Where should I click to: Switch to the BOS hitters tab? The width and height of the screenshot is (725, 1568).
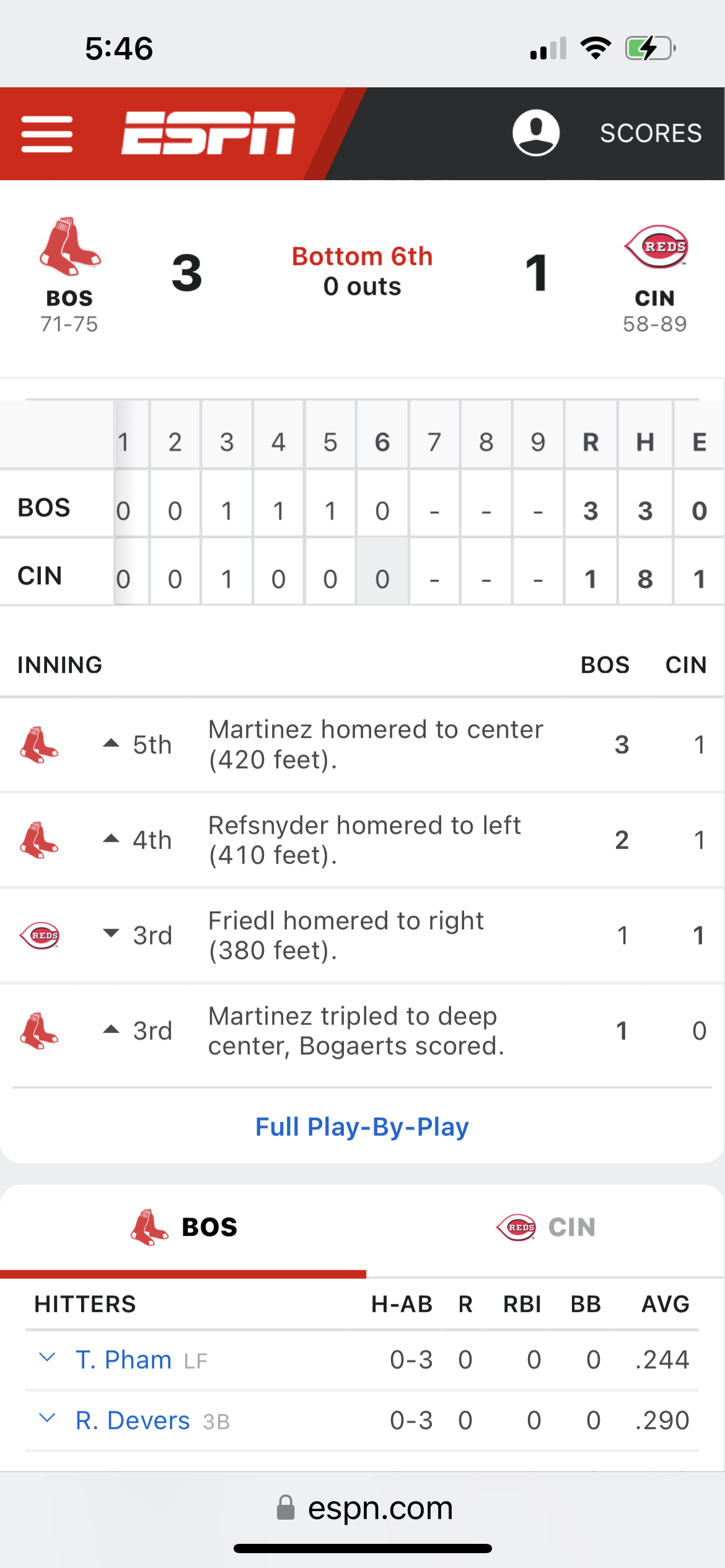tap(184, 1227)
